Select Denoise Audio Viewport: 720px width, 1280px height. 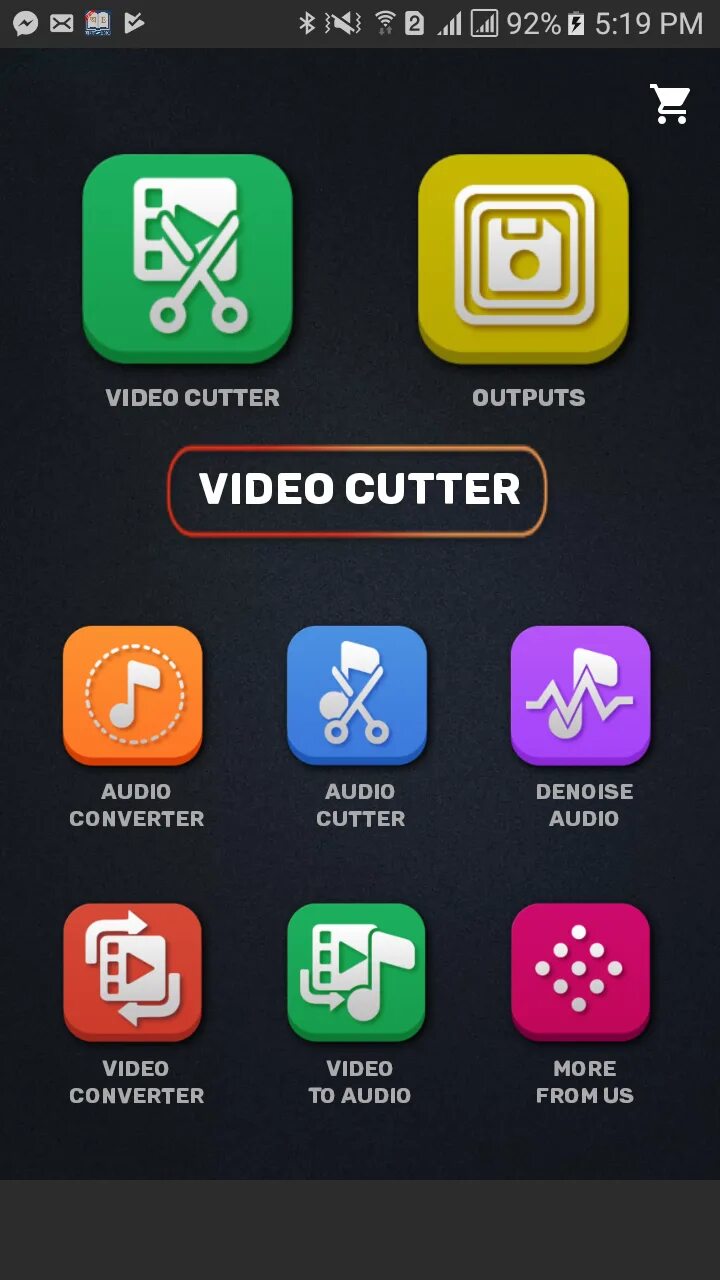point(581,695)
